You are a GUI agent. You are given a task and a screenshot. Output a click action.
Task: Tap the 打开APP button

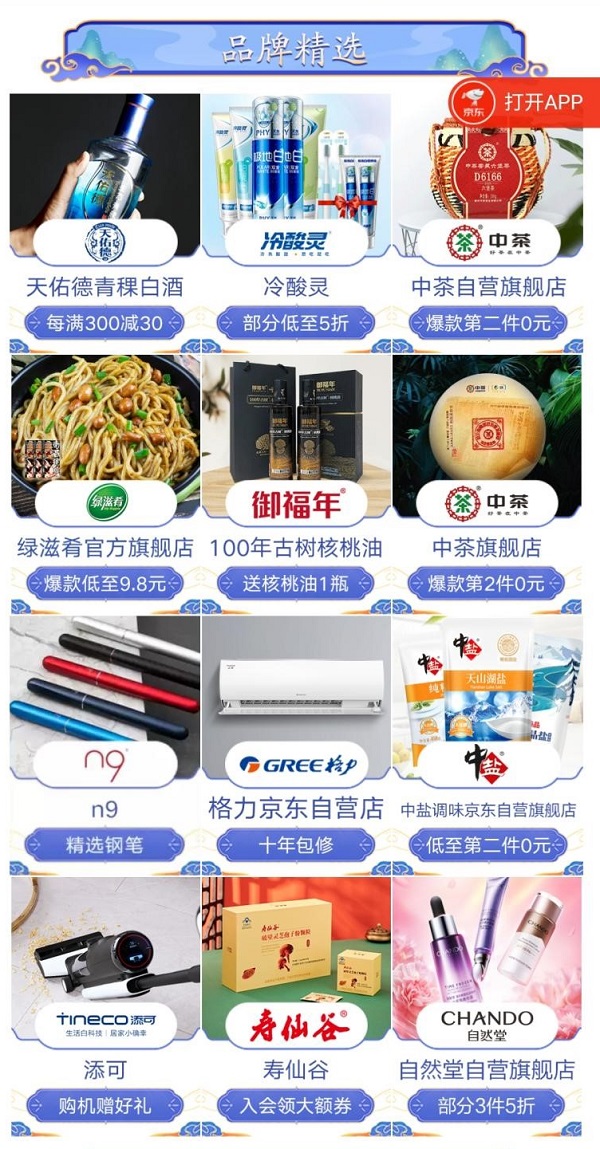pyautogui.click(x=524, y=103)
